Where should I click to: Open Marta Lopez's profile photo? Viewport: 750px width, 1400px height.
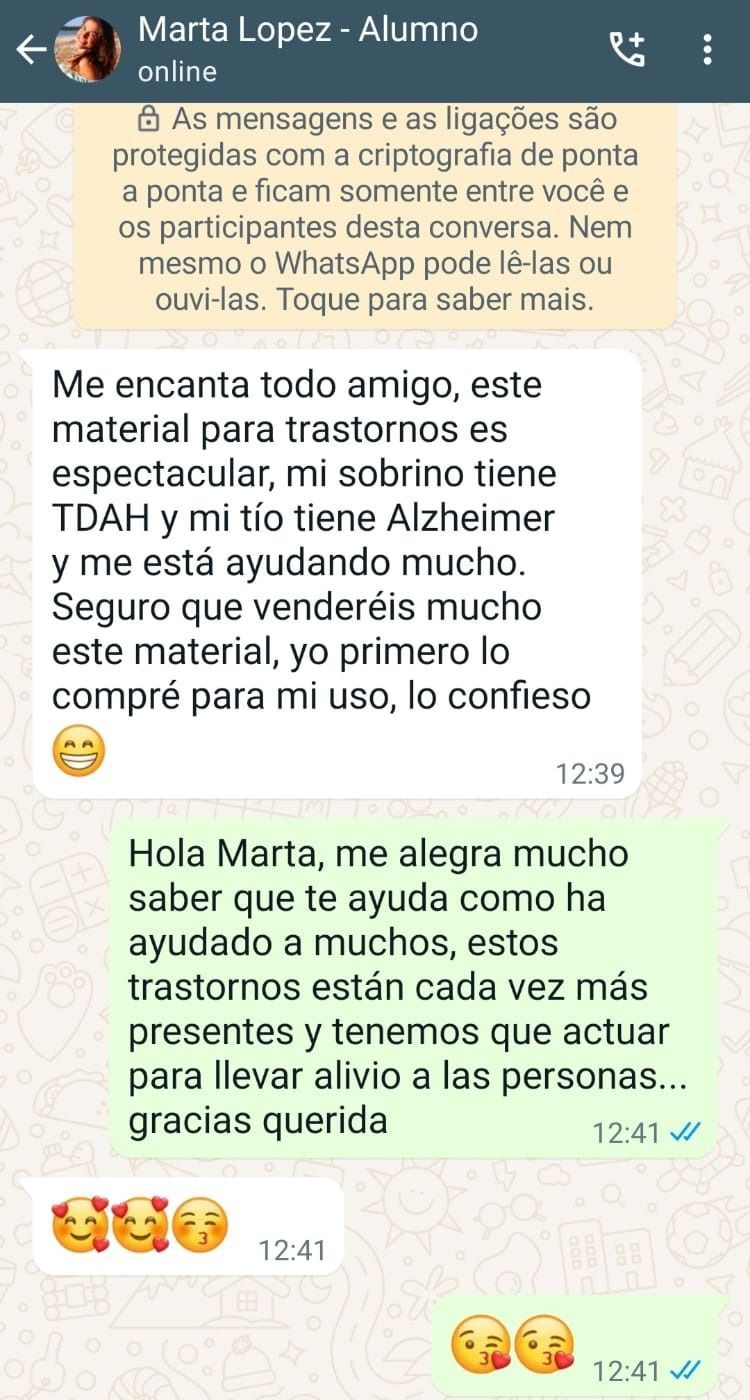88,50
